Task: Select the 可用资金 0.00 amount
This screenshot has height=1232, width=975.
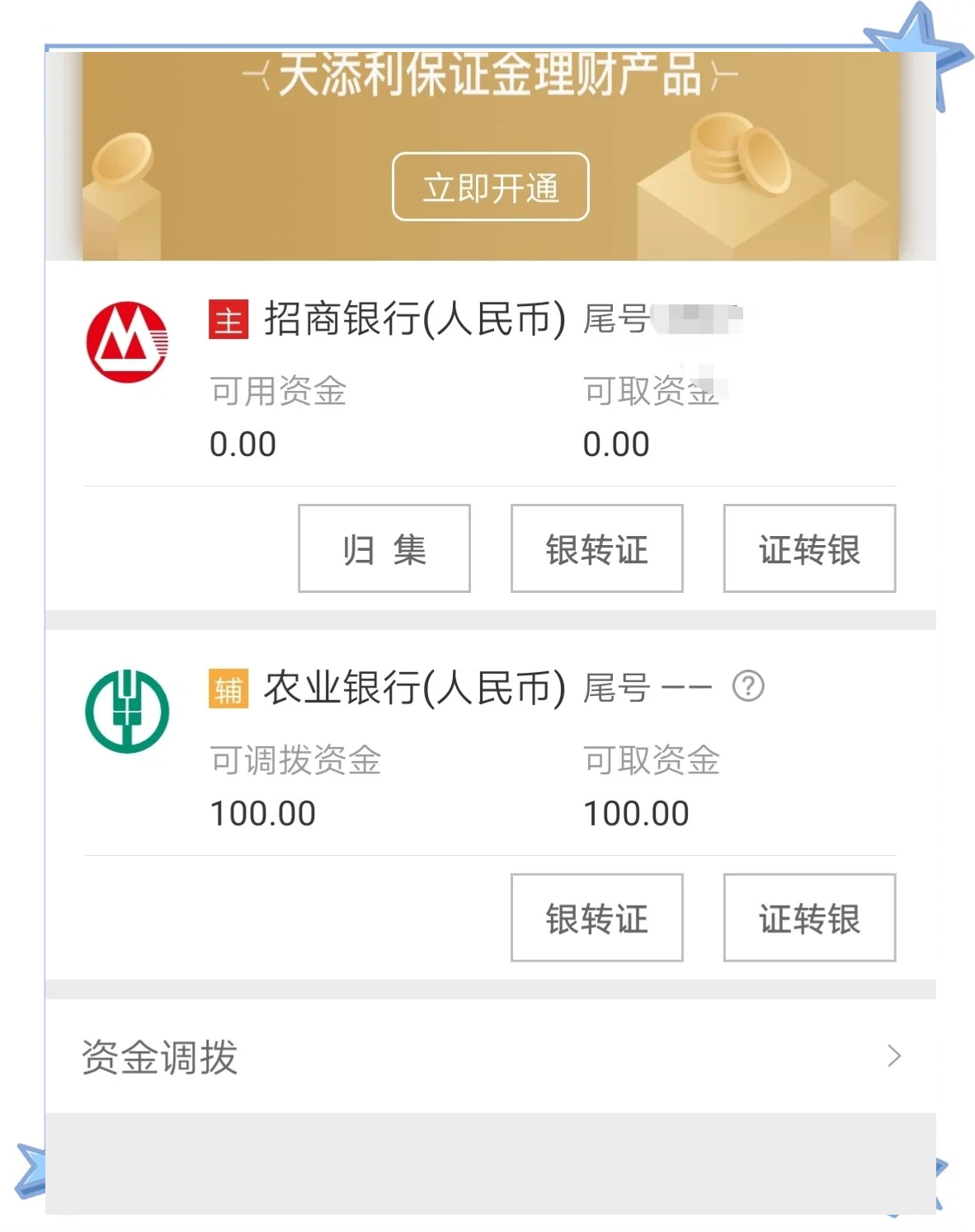Action: tap(243, 444)
